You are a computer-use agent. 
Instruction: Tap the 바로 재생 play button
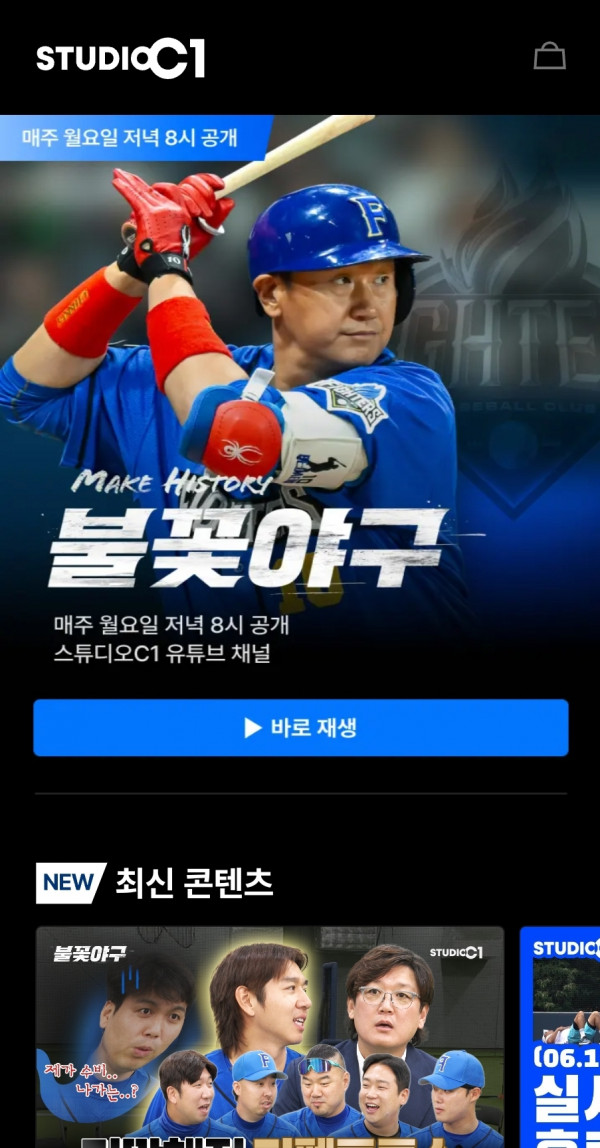point(300,728)
